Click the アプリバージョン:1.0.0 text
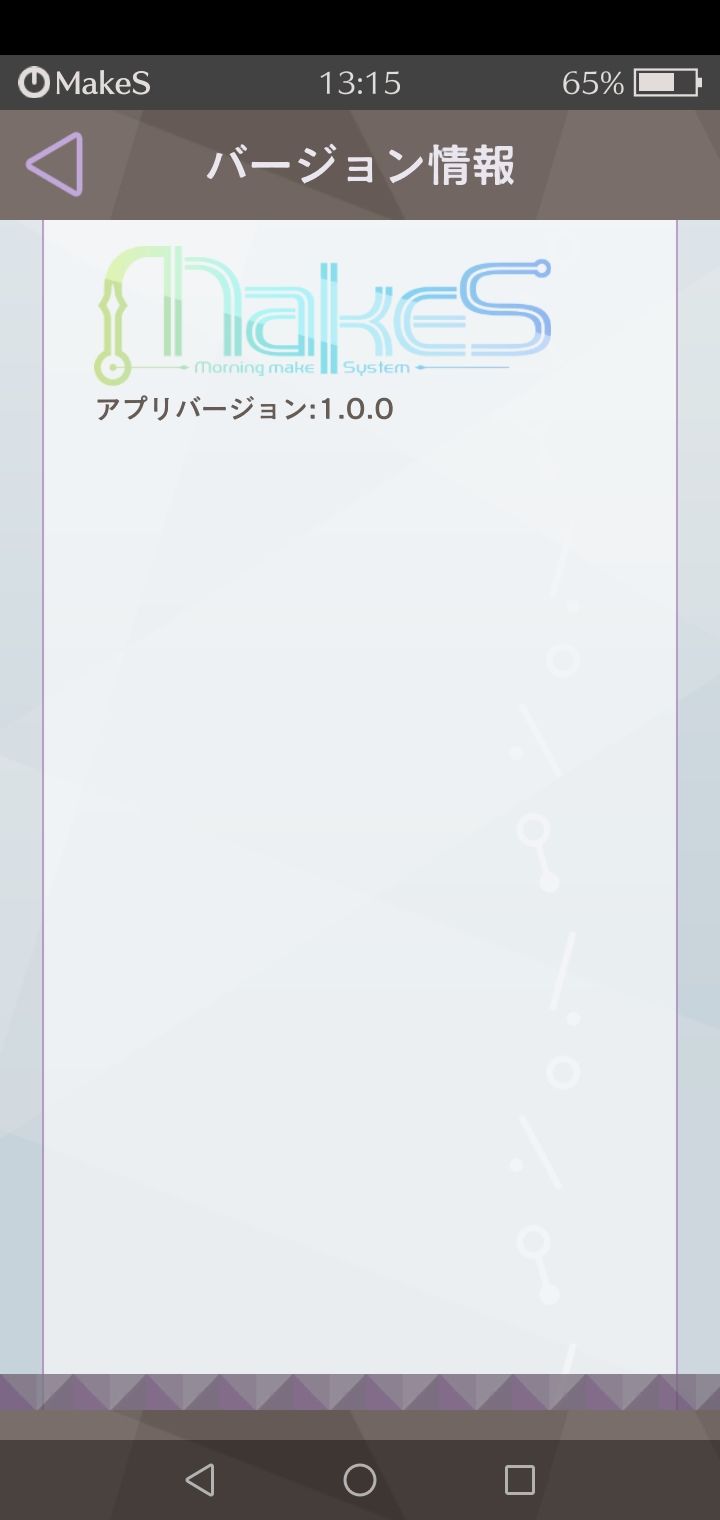The image size is (720, 1520). [x=245, y=408]
